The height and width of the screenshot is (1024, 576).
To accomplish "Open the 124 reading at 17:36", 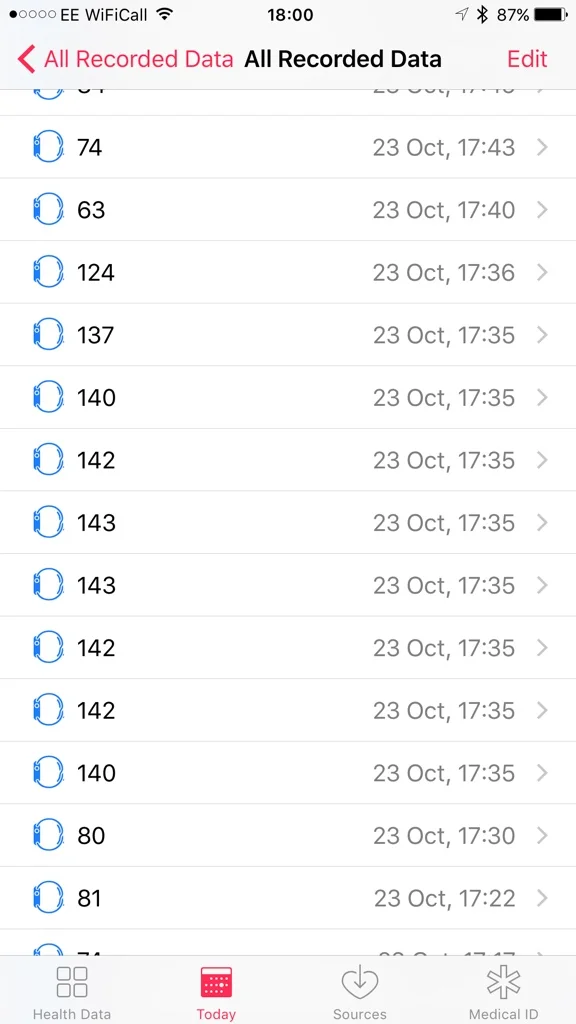I will pyautogui.click(x=288, y=272).
